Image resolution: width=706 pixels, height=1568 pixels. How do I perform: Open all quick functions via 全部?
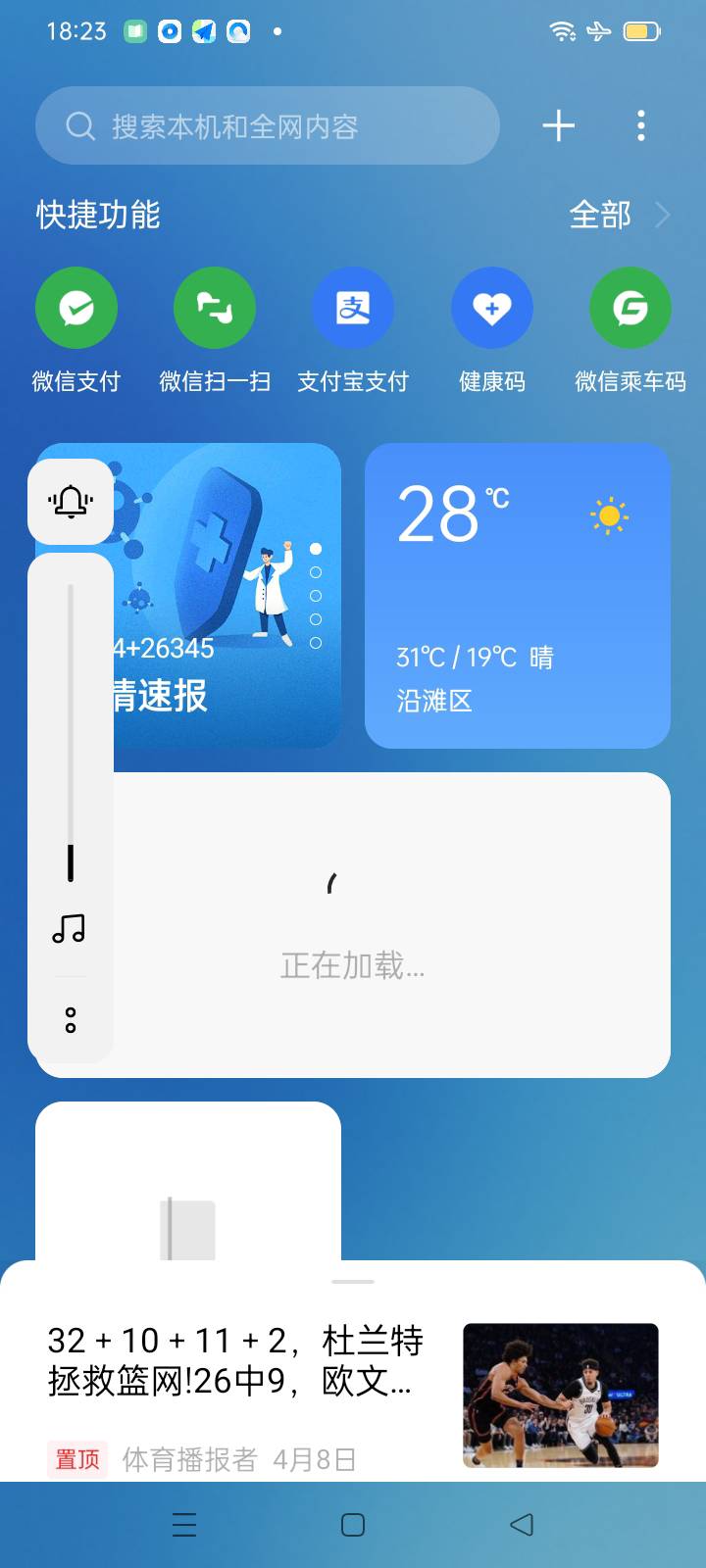(x=618, y=215)
